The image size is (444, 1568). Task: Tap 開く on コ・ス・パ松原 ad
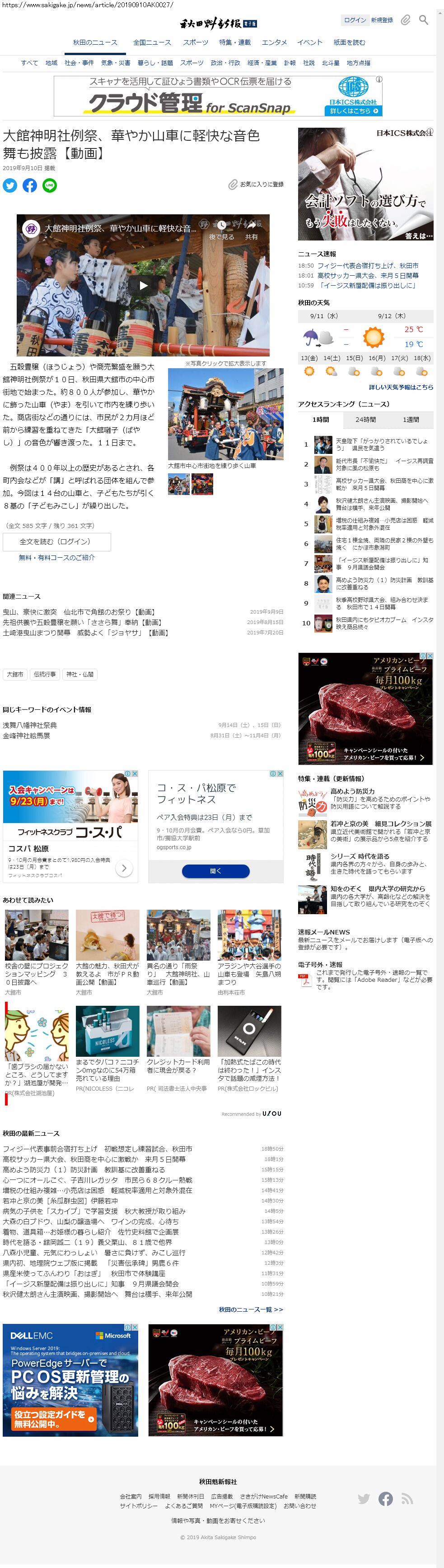point(215,871)
